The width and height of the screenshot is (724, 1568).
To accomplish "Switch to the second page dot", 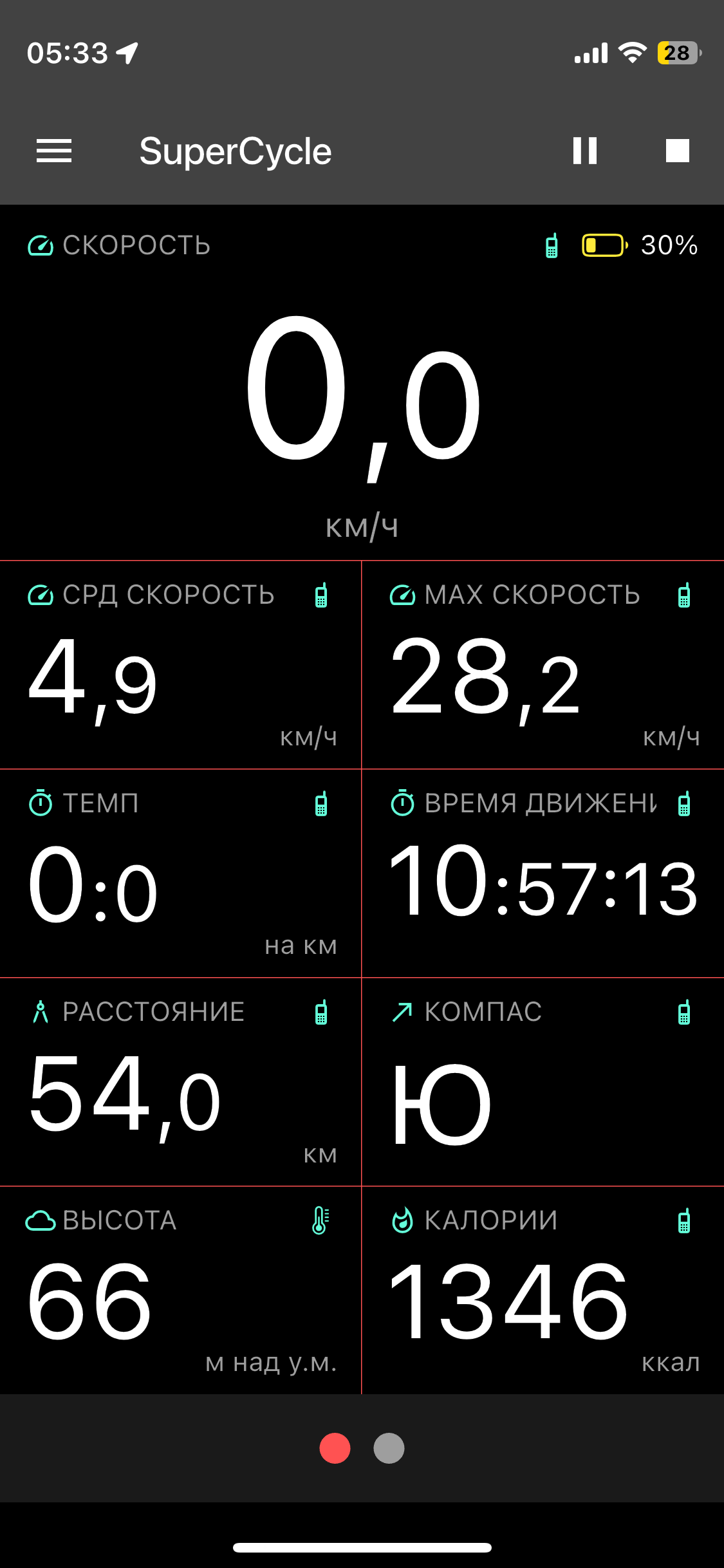I will (x=389, y=1448).
